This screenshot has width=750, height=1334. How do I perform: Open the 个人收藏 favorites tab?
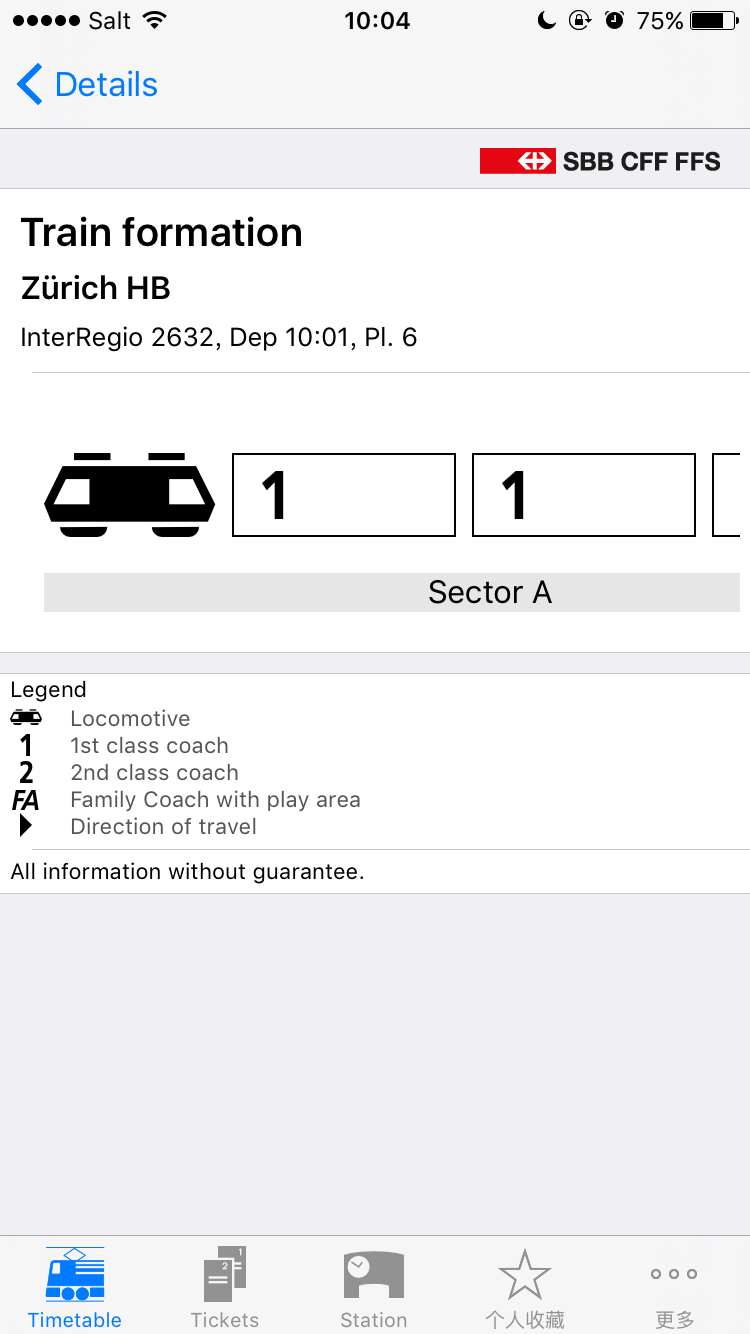pos(525,1288)
